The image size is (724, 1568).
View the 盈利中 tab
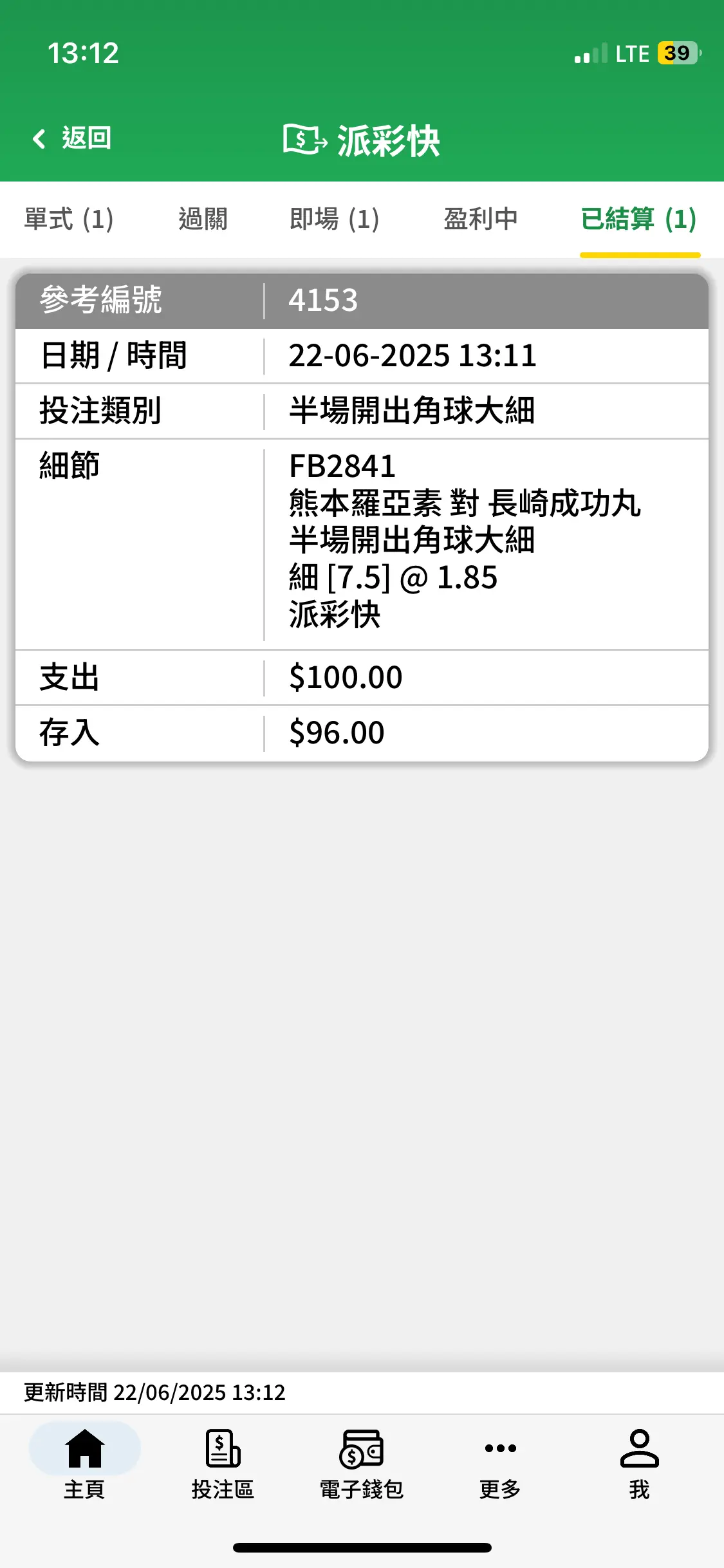tap(481, 219)
